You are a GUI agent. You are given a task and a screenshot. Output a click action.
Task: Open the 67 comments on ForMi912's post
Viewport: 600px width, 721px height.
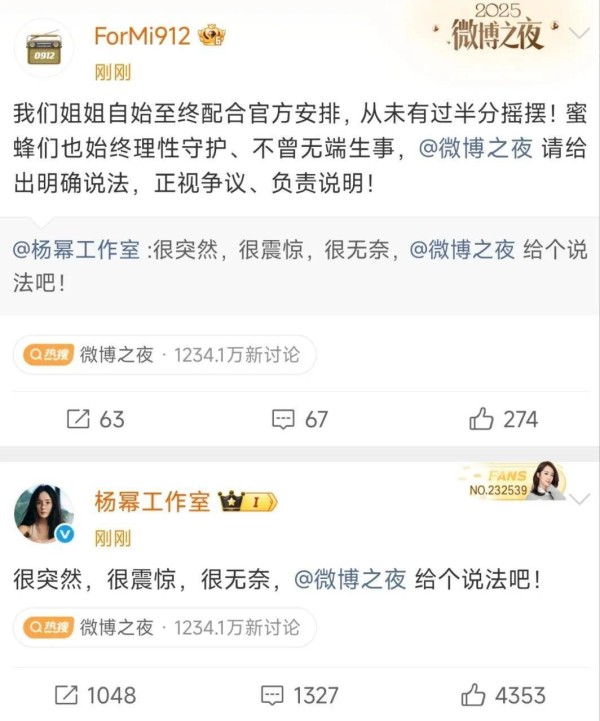[301, 419]
